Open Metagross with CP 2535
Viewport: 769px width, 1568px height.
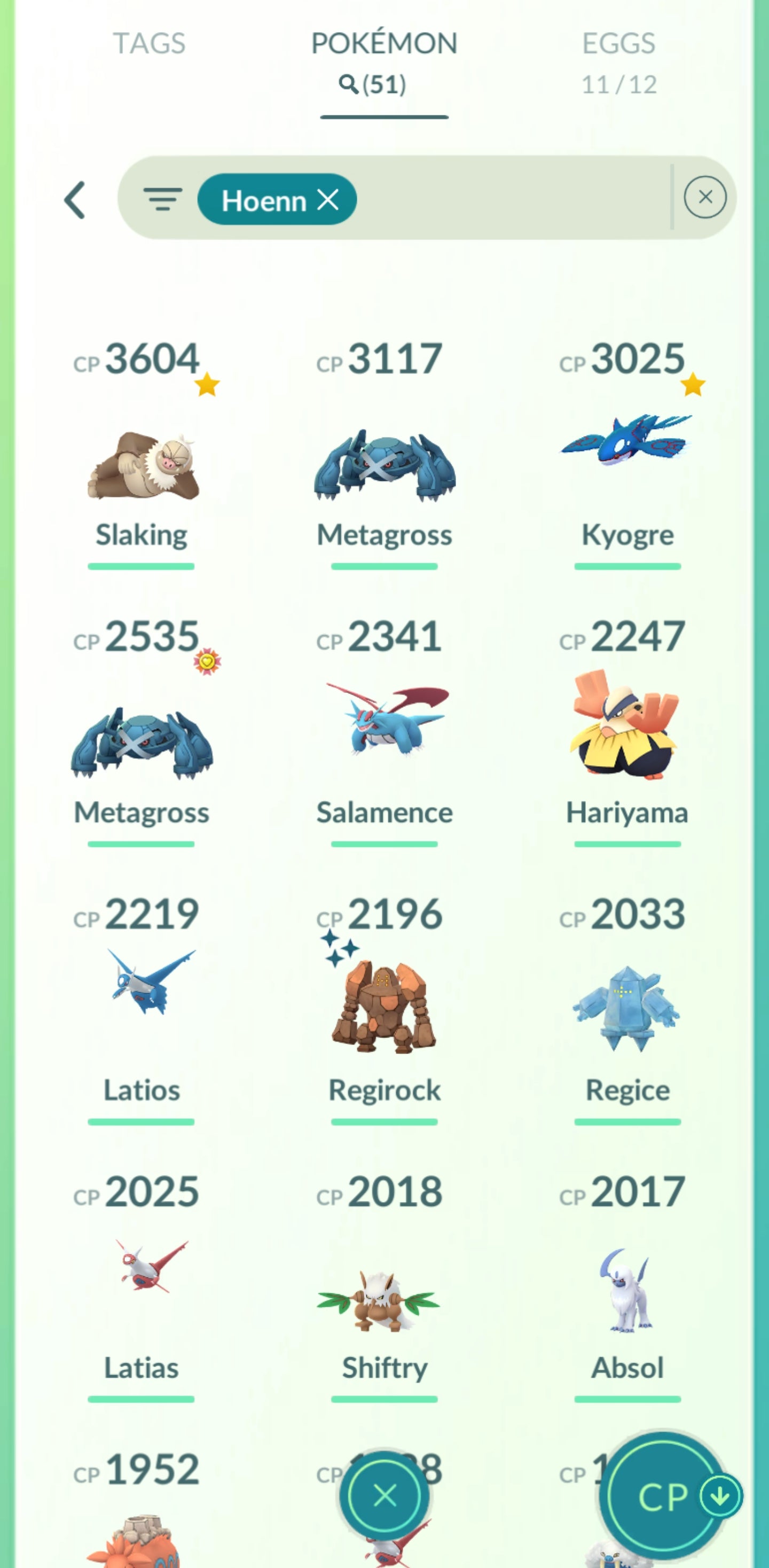tap(142, 743)
